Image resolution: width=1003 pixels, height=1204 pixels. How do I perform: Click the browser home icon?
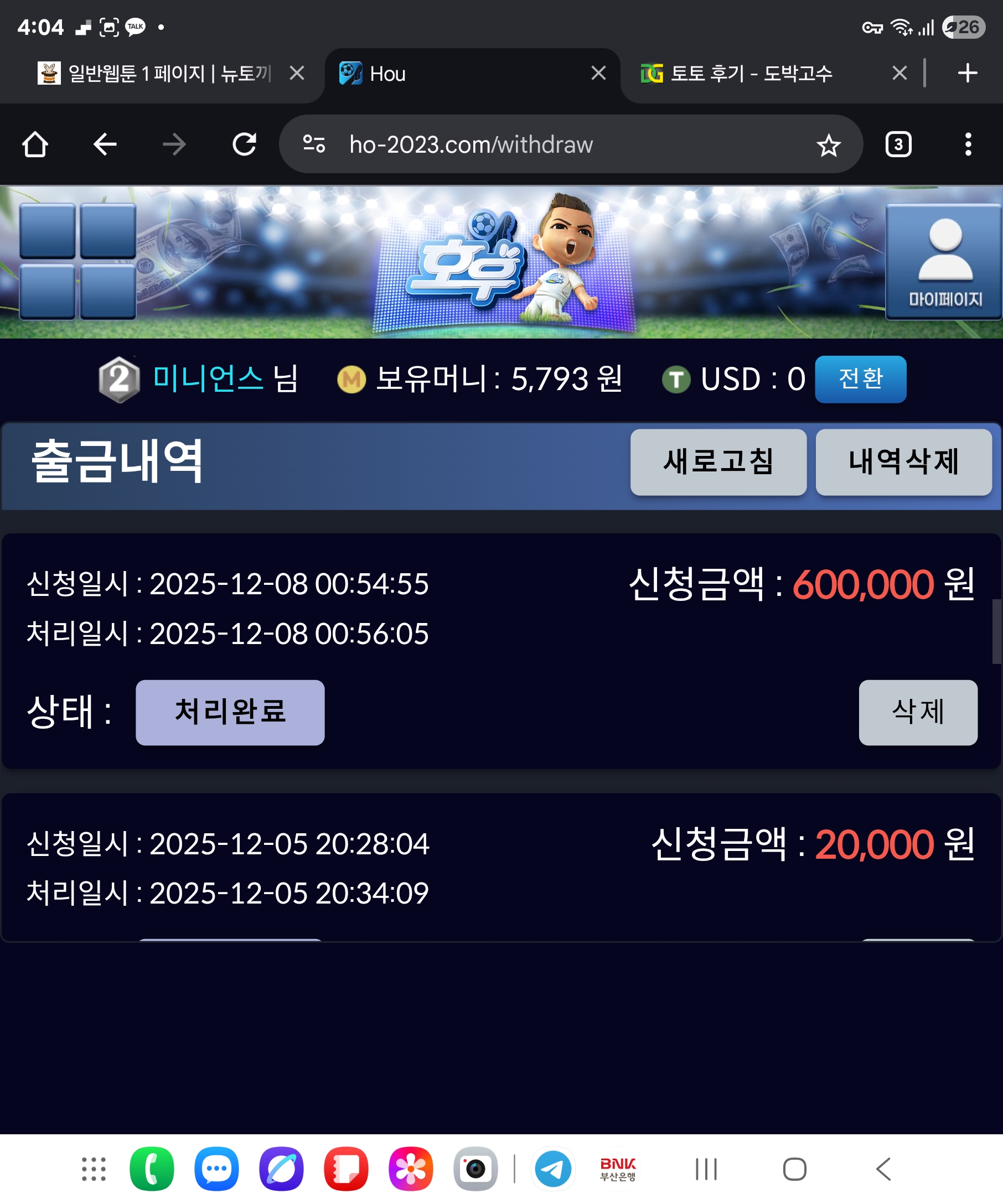click(x=35, y=144)
